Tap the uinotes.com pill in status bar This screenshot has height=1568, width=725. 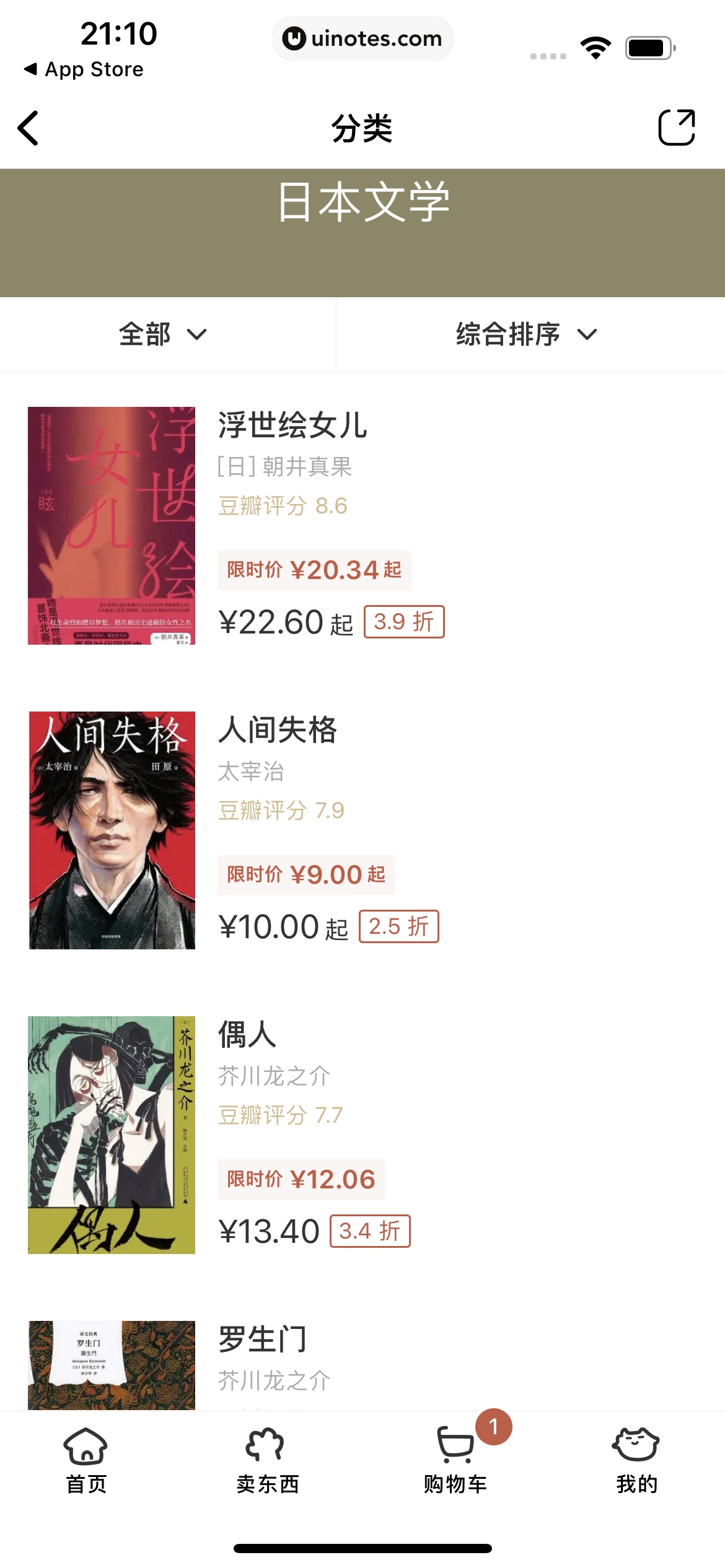(x=362, y=38)
